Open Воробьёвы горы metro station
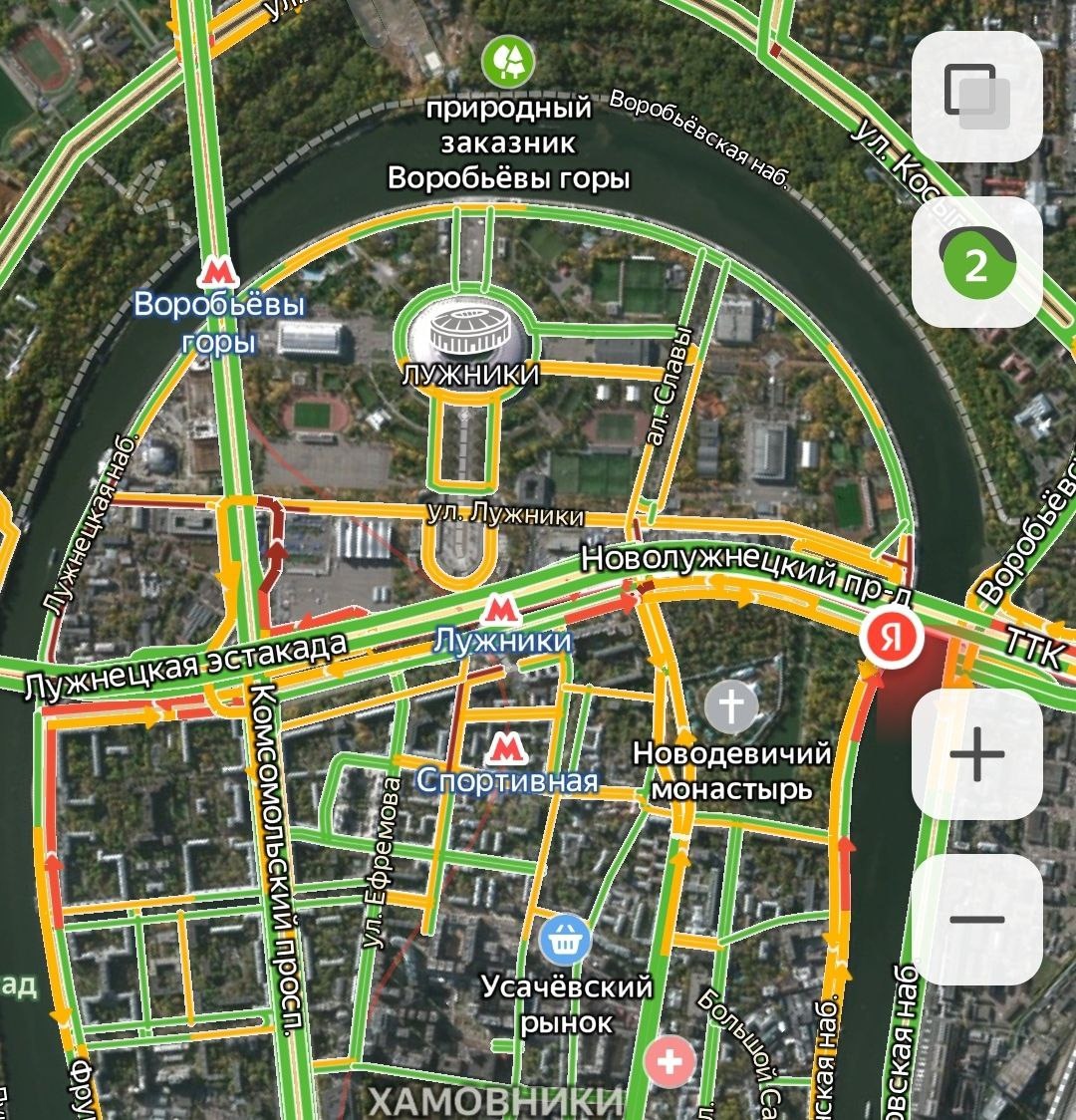 click(x=215, y=270)
